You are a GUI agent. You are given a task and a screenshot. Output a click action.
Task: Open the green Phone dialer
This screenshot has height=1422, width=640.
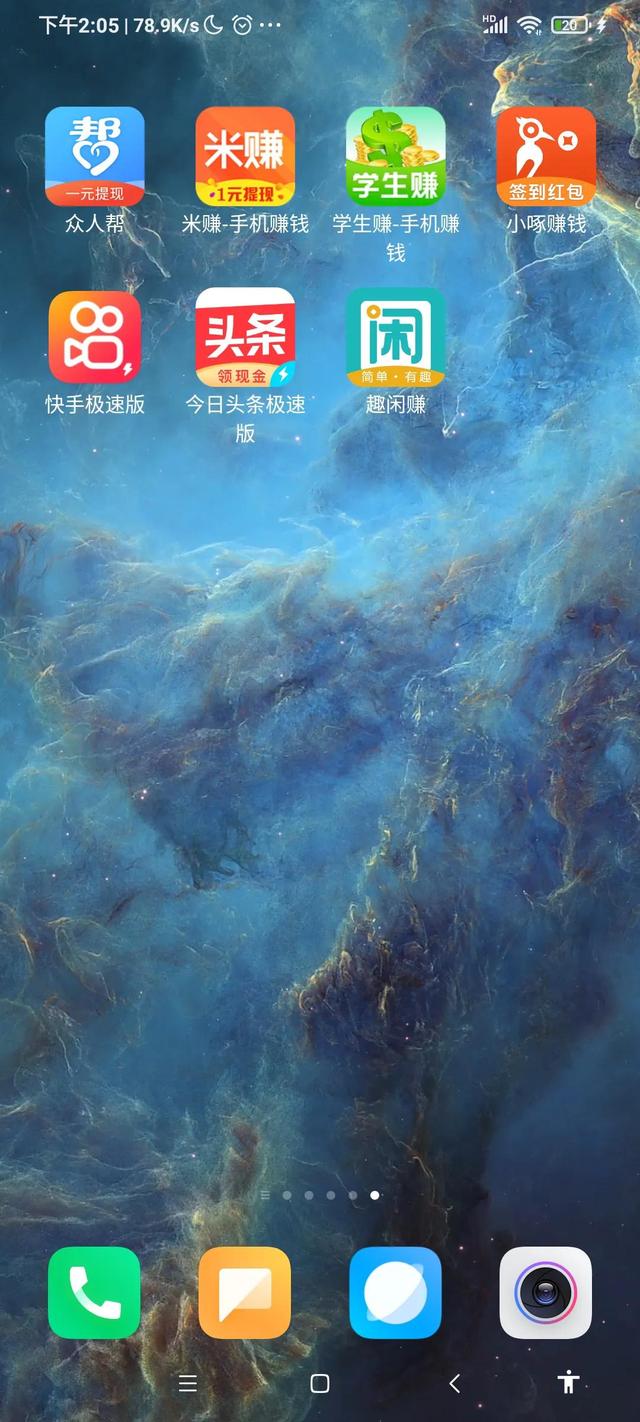tap(94, 1292)
